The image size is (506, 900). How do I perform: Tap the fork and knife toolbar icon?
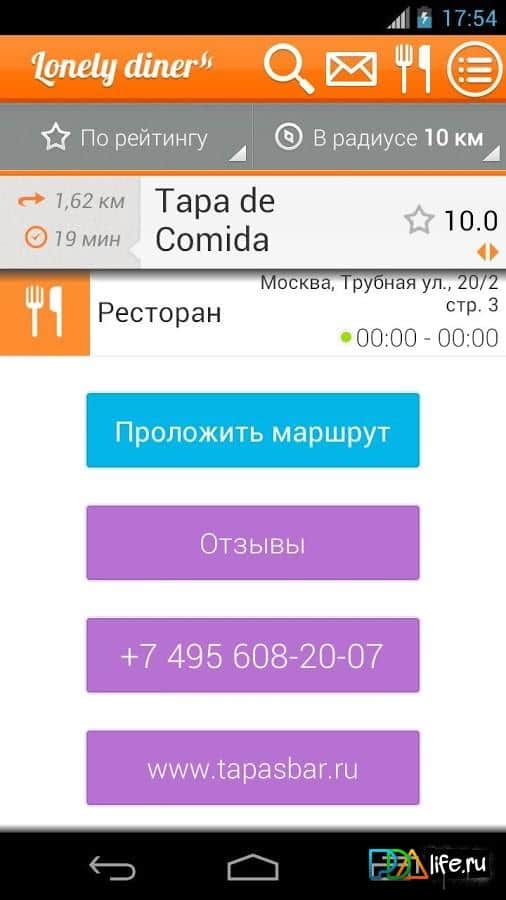coord(412,69)
